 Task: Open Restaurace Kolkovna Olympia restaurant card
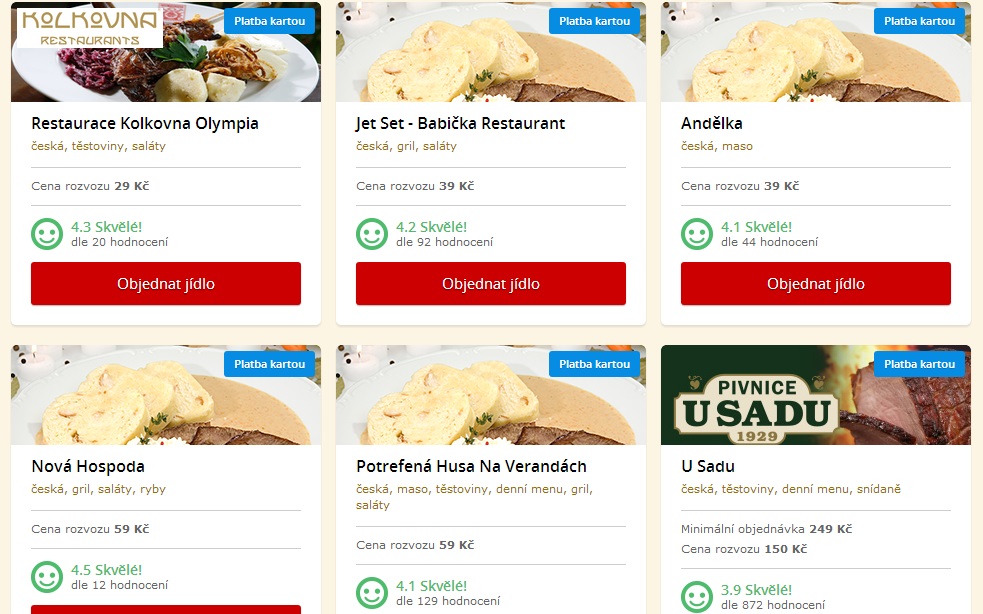(x=145, y=124)
